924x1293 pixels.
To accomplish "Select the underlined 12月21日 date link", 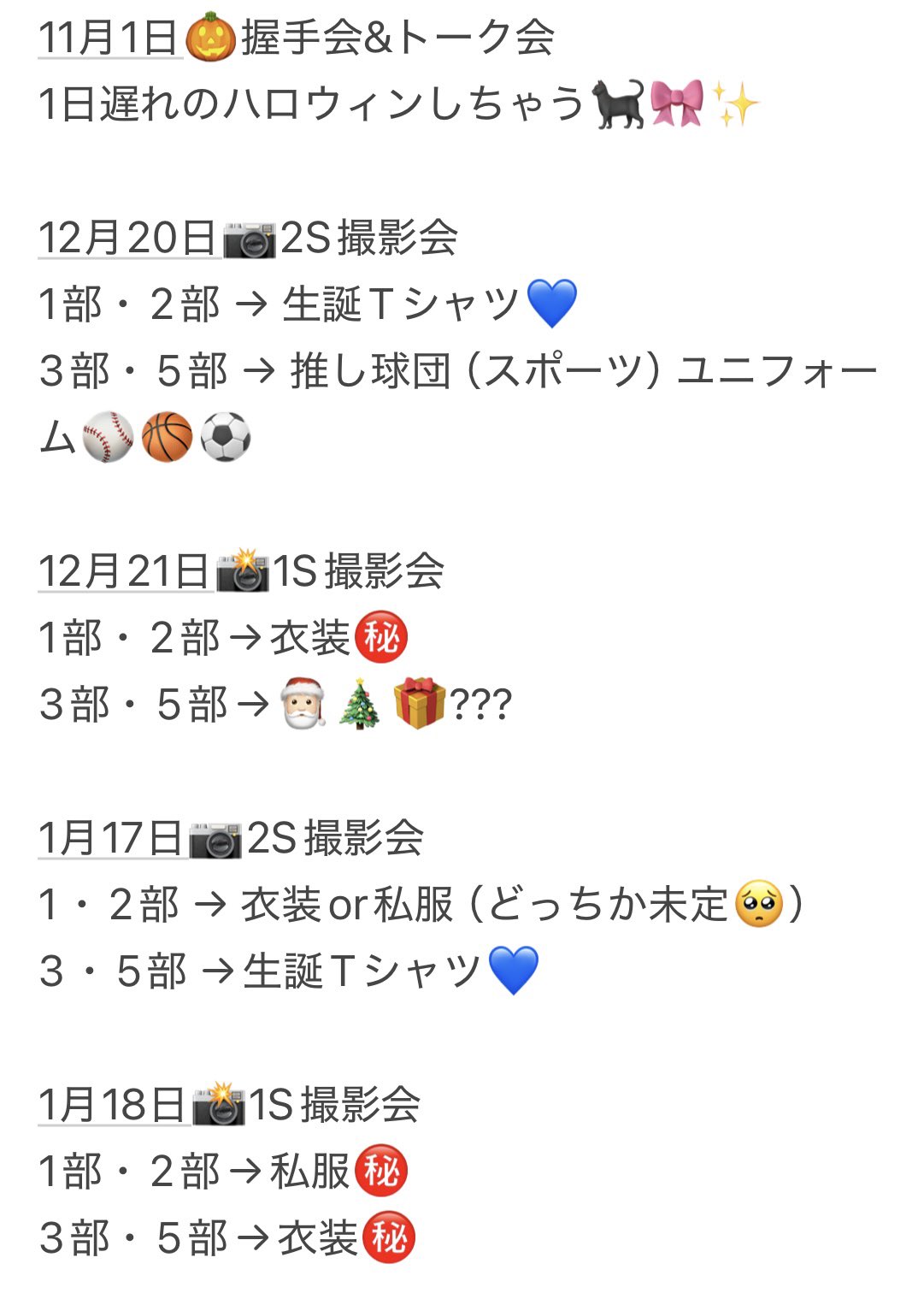I will pos(125,571).
